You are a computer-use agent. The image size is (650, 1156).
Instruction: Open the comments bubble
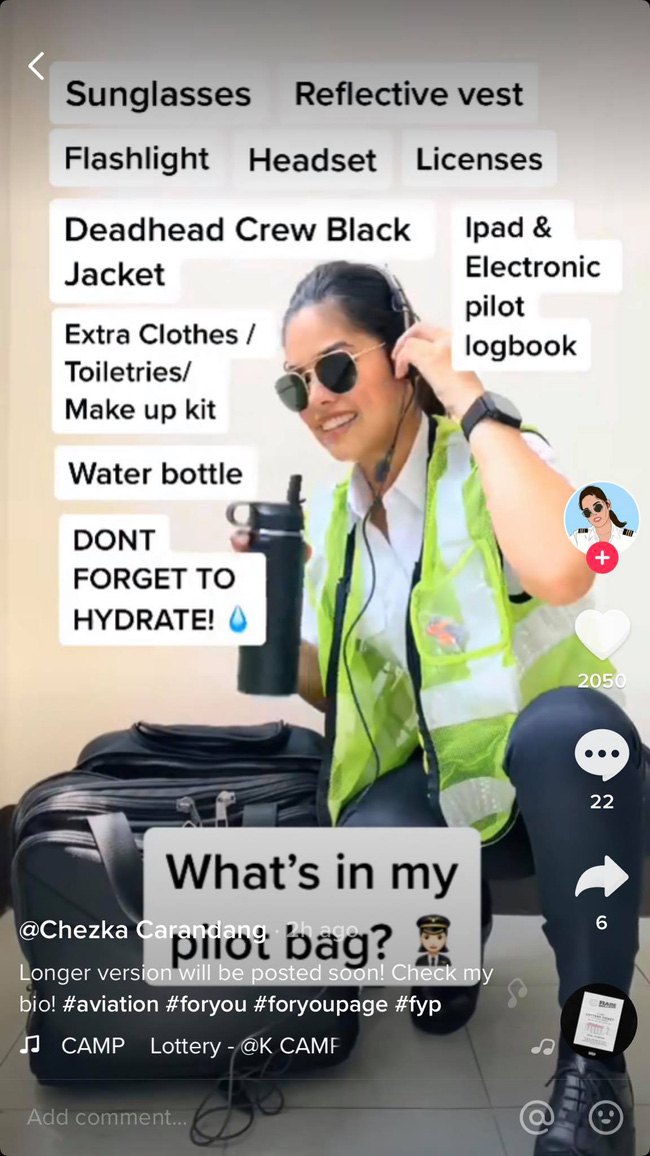[x=602, y=756]
